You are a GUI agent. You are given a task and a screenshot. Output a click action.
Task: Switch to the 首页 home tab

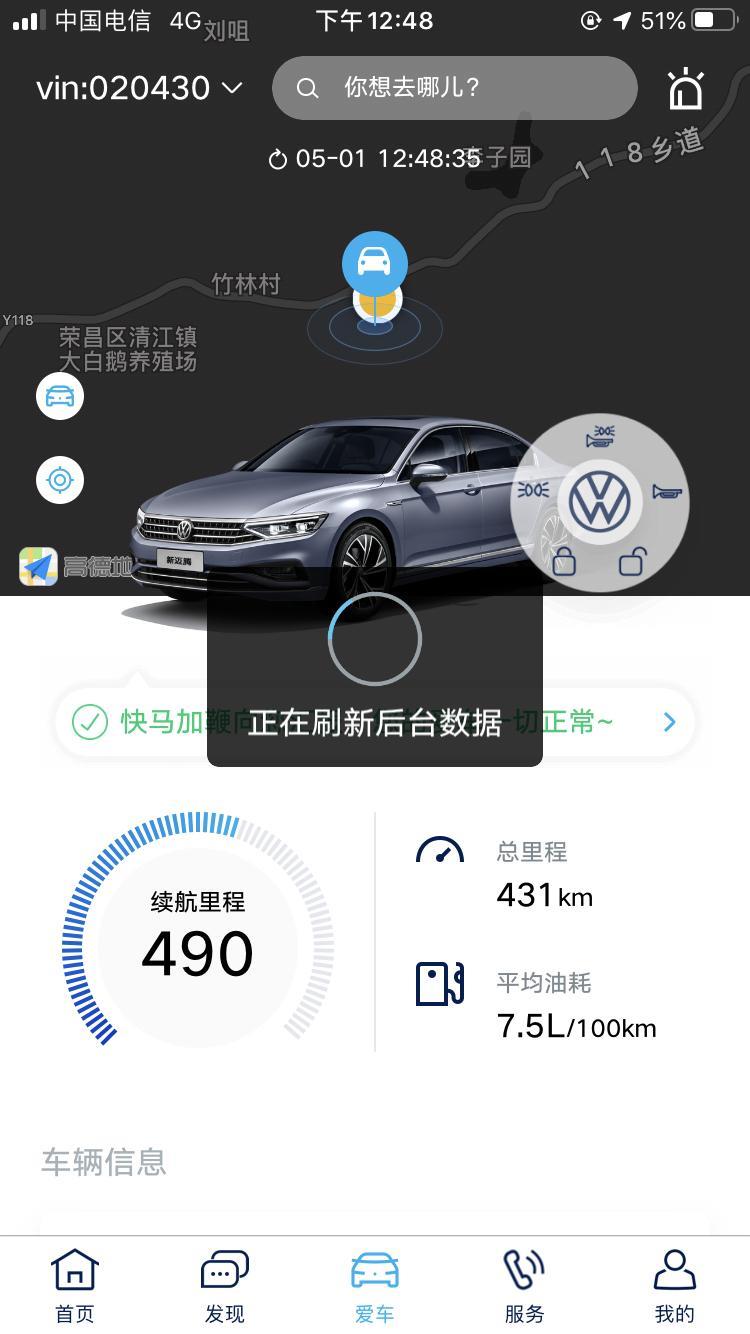pos(75,1286)
